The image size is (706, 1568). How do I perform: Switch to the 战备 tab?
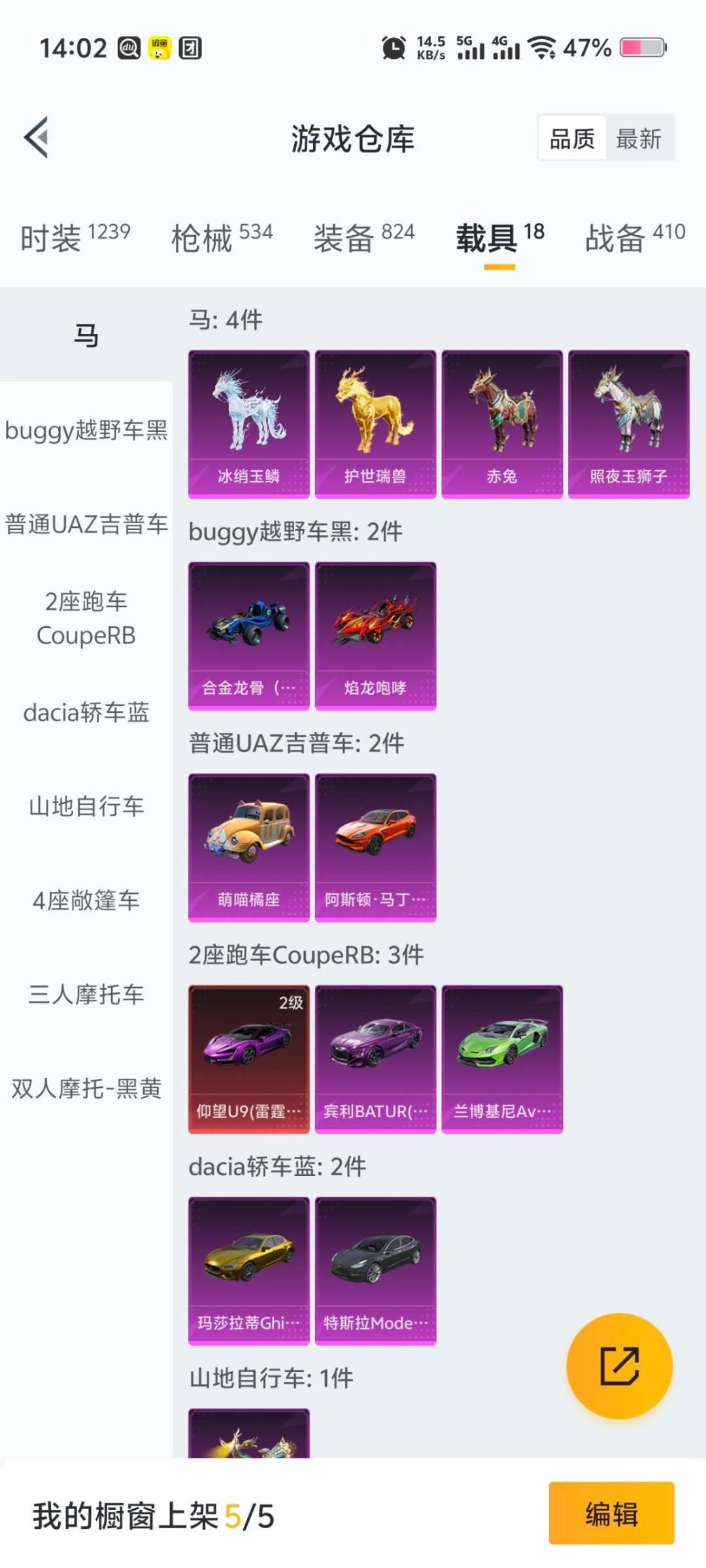coord(635,237)
